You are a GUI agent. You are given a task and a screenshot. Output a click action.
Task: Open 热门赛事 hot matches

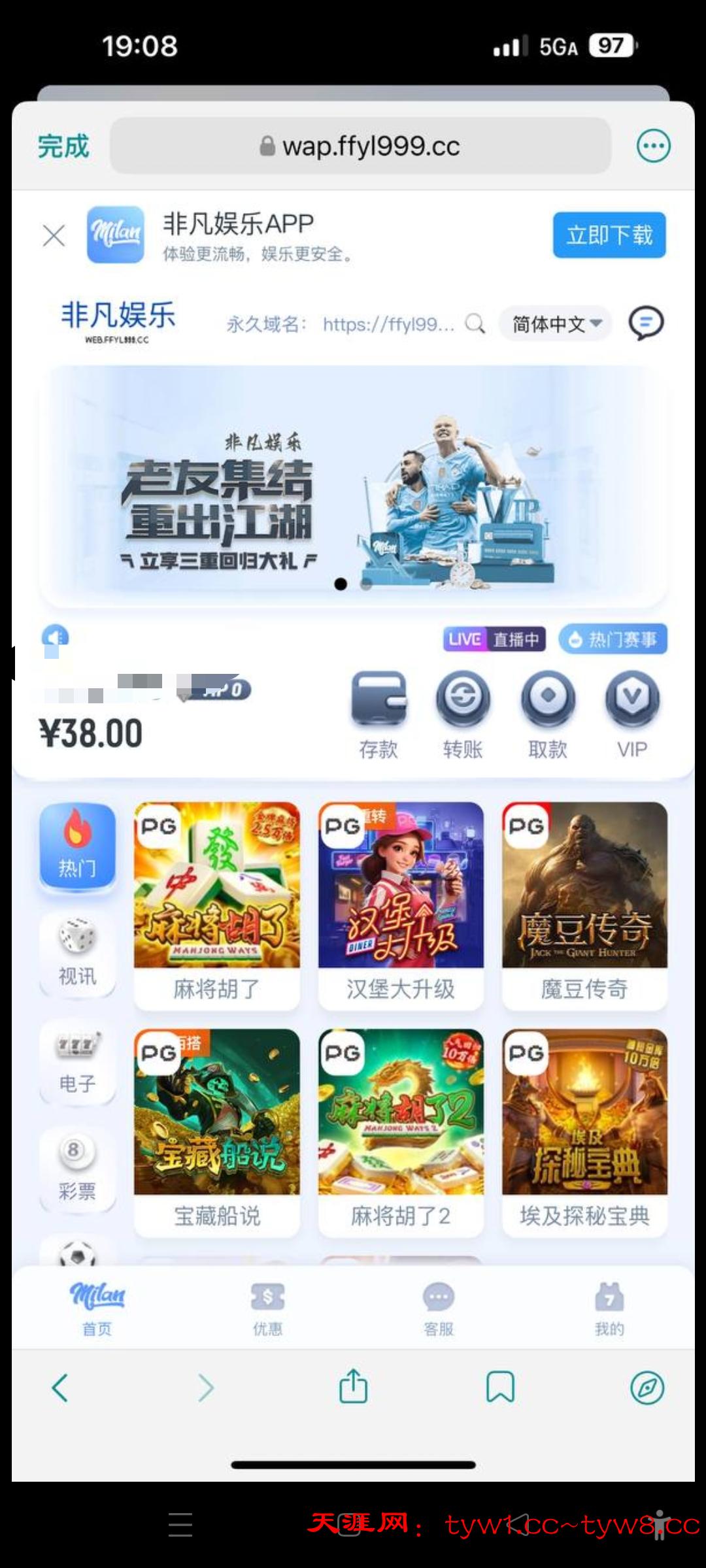613,639
